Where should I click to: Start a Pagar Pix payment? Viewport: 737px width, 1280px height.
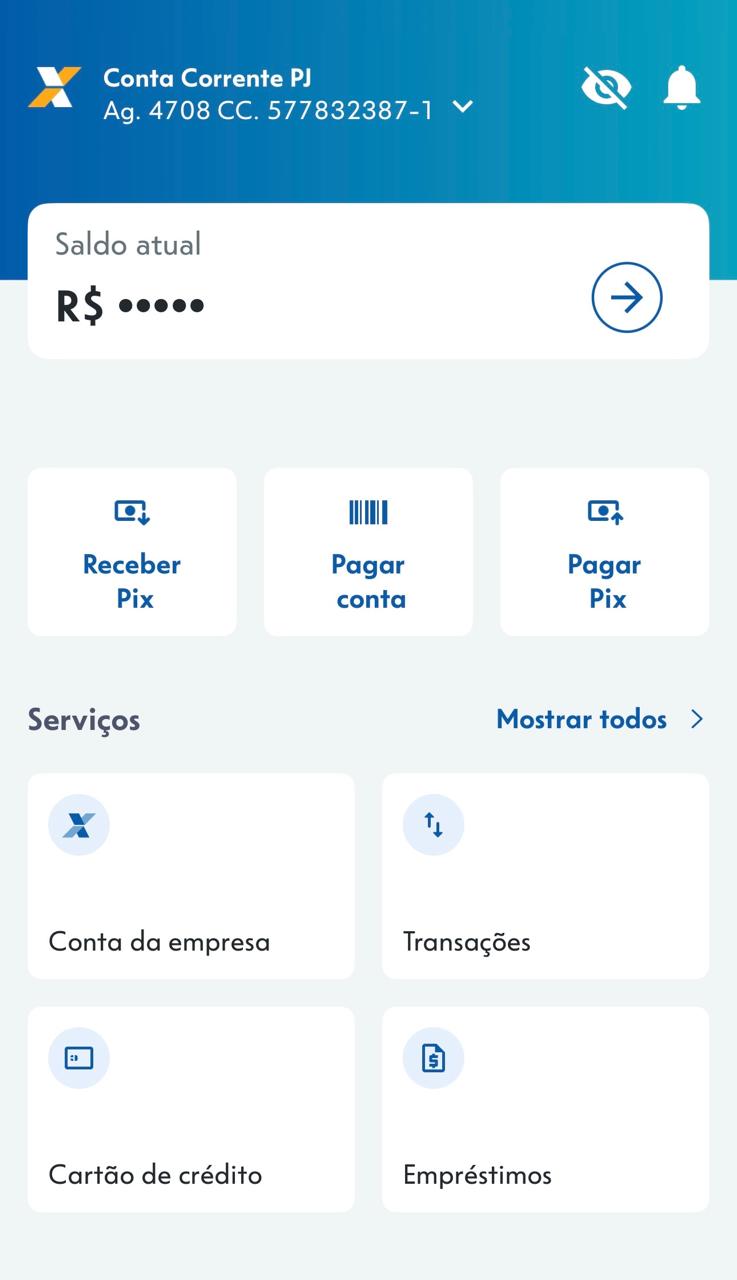(604, 552)
